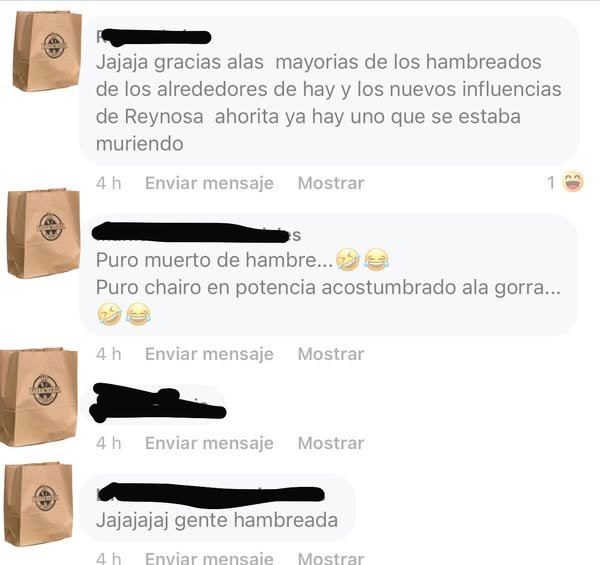Tap 'Enviar mensaje' under the 'gente hambreada' comment
This screenshot has width=600, height=565.
[x=208, y=557]
